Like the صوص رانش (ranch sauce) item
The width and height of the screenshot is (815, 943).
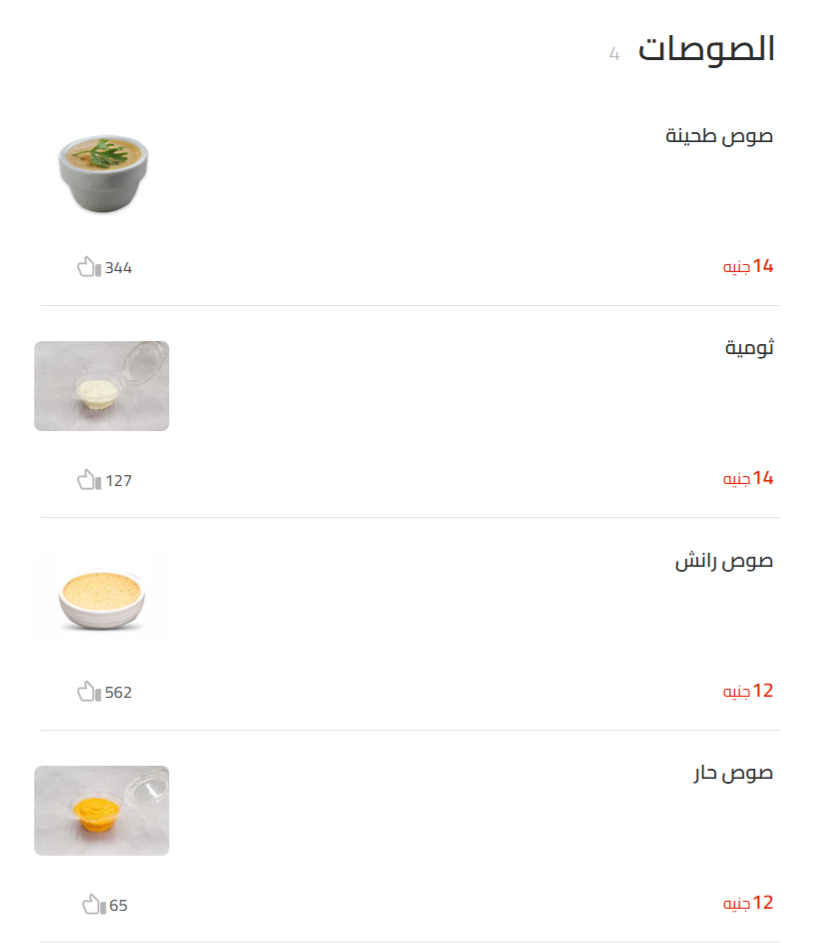(89, 690)
